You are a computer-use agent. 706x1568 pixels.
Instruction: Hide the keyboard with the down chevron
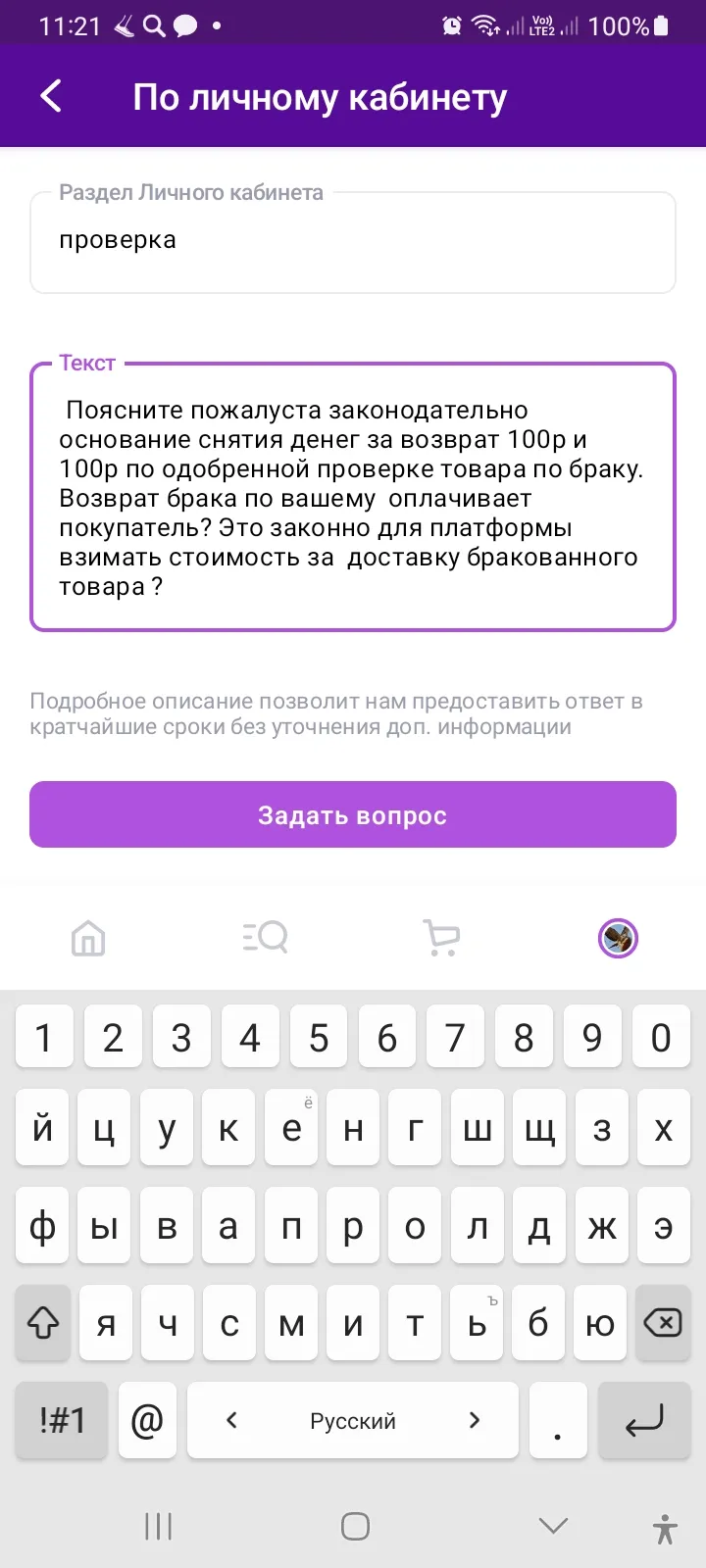coord(553,1526)
